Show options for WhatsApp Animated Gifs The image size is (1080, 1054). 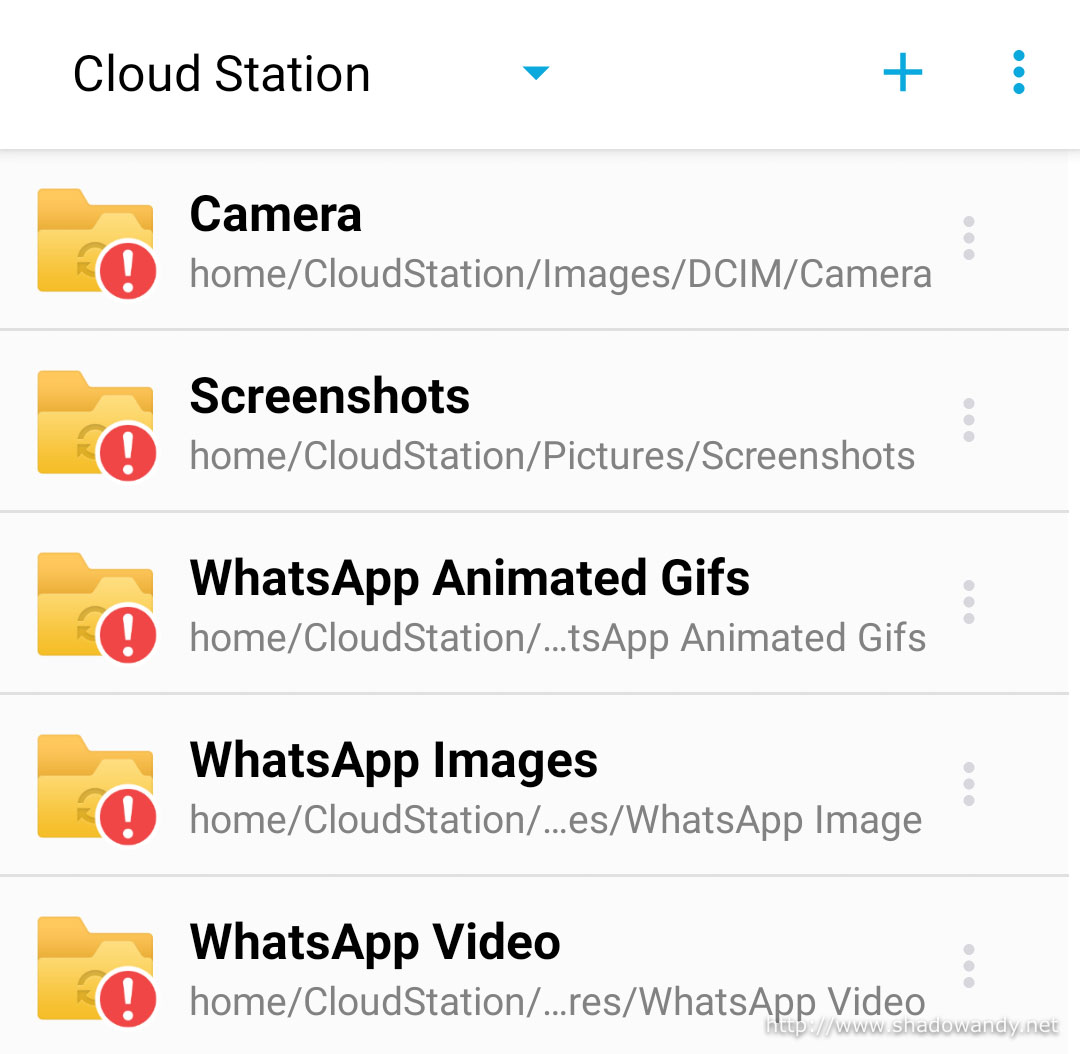(x=968, y=603)
